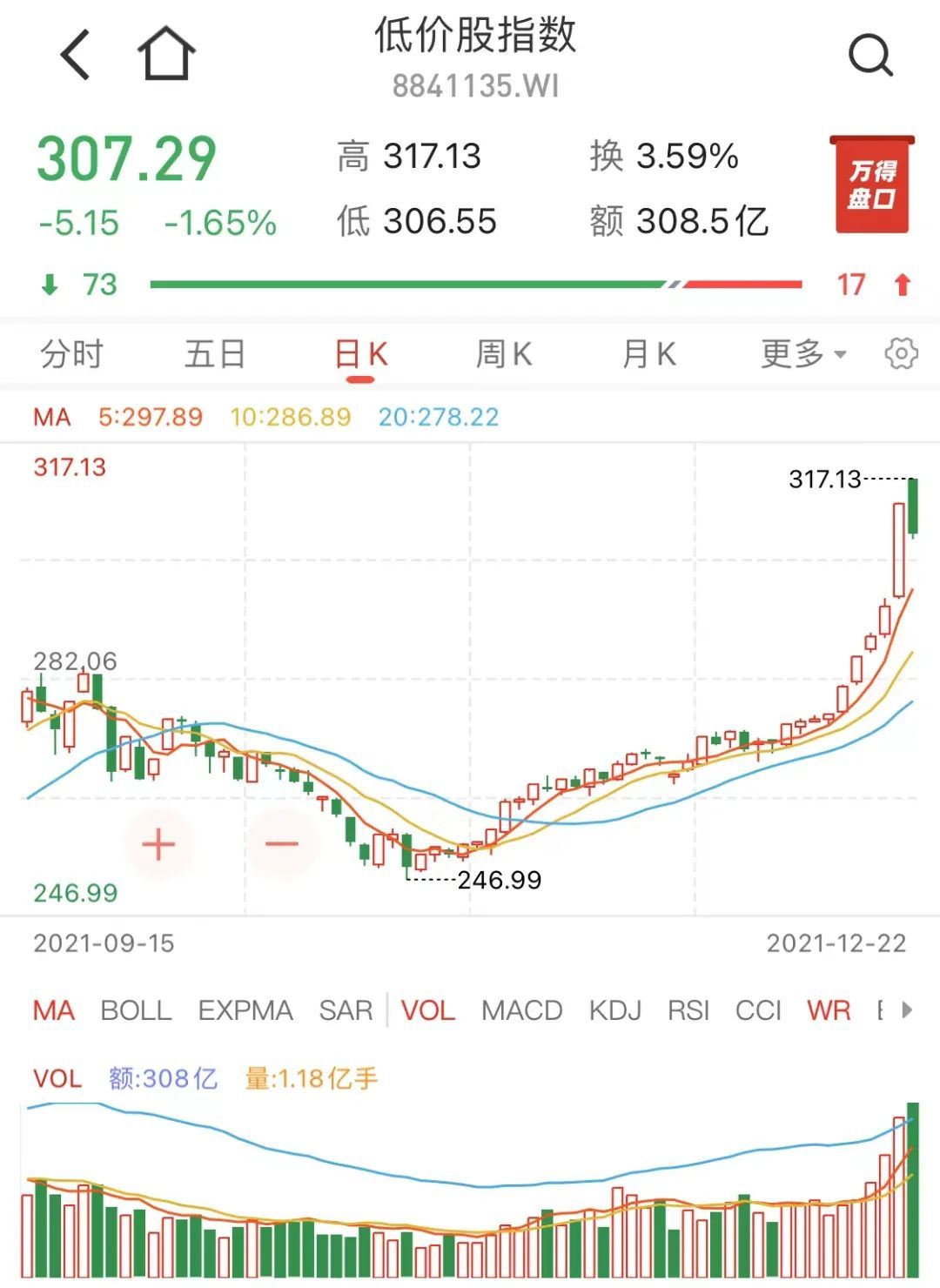Select the EXPMA indicator
Image resolution: width=940 pixels, height=1288 pixels.
(245, 1010)
